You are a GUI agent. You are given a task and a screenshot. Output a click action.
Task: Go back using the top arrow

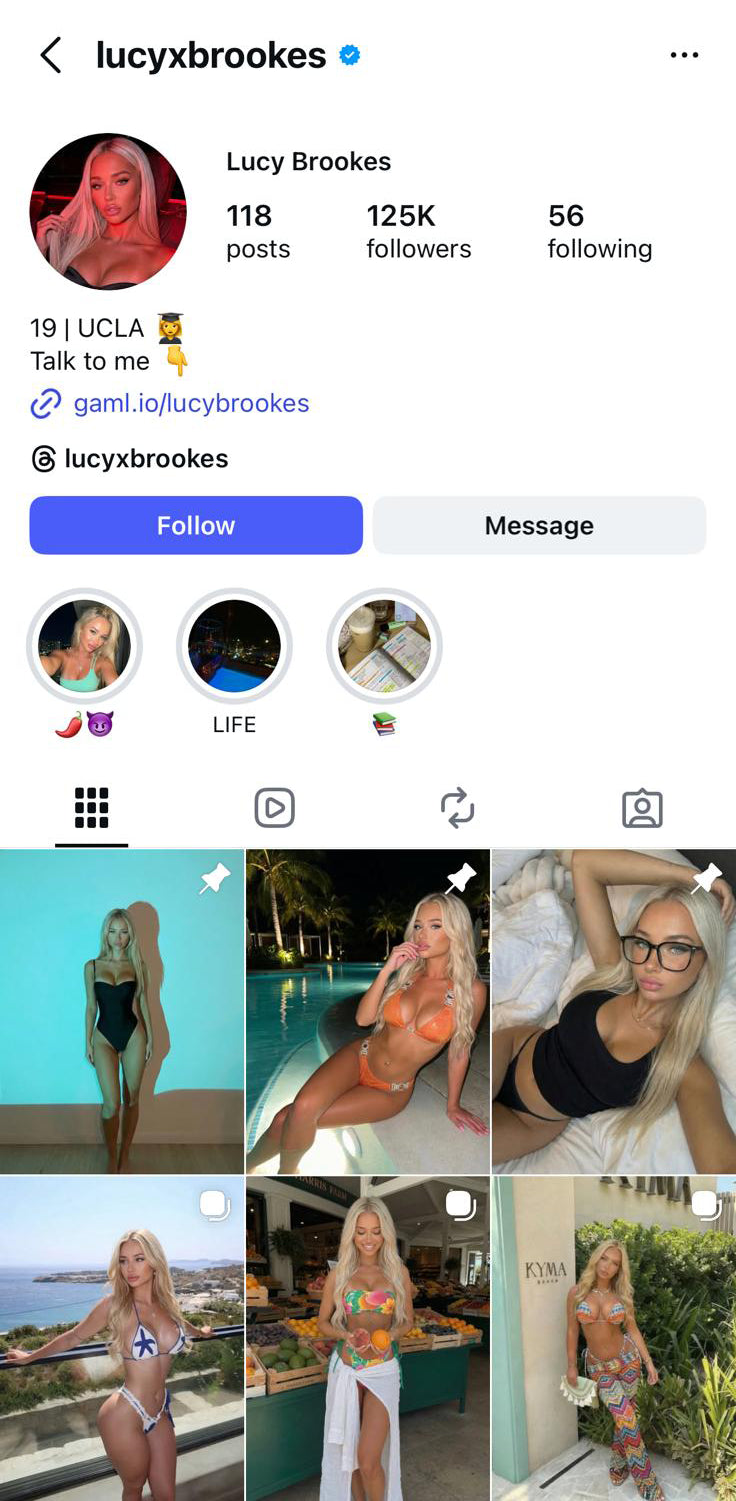51,56
